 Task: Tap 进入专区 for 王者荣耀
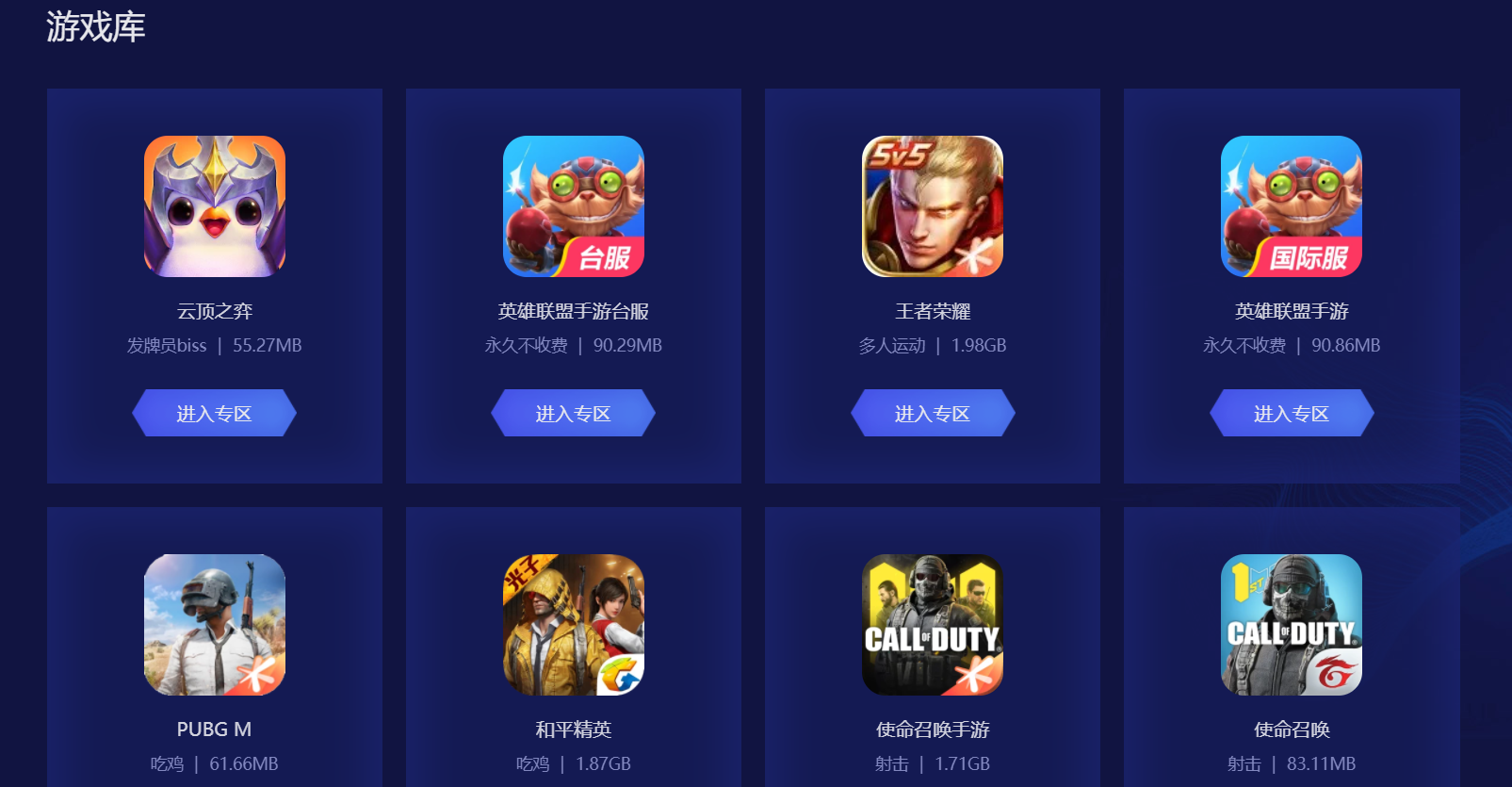click(932, 413)
